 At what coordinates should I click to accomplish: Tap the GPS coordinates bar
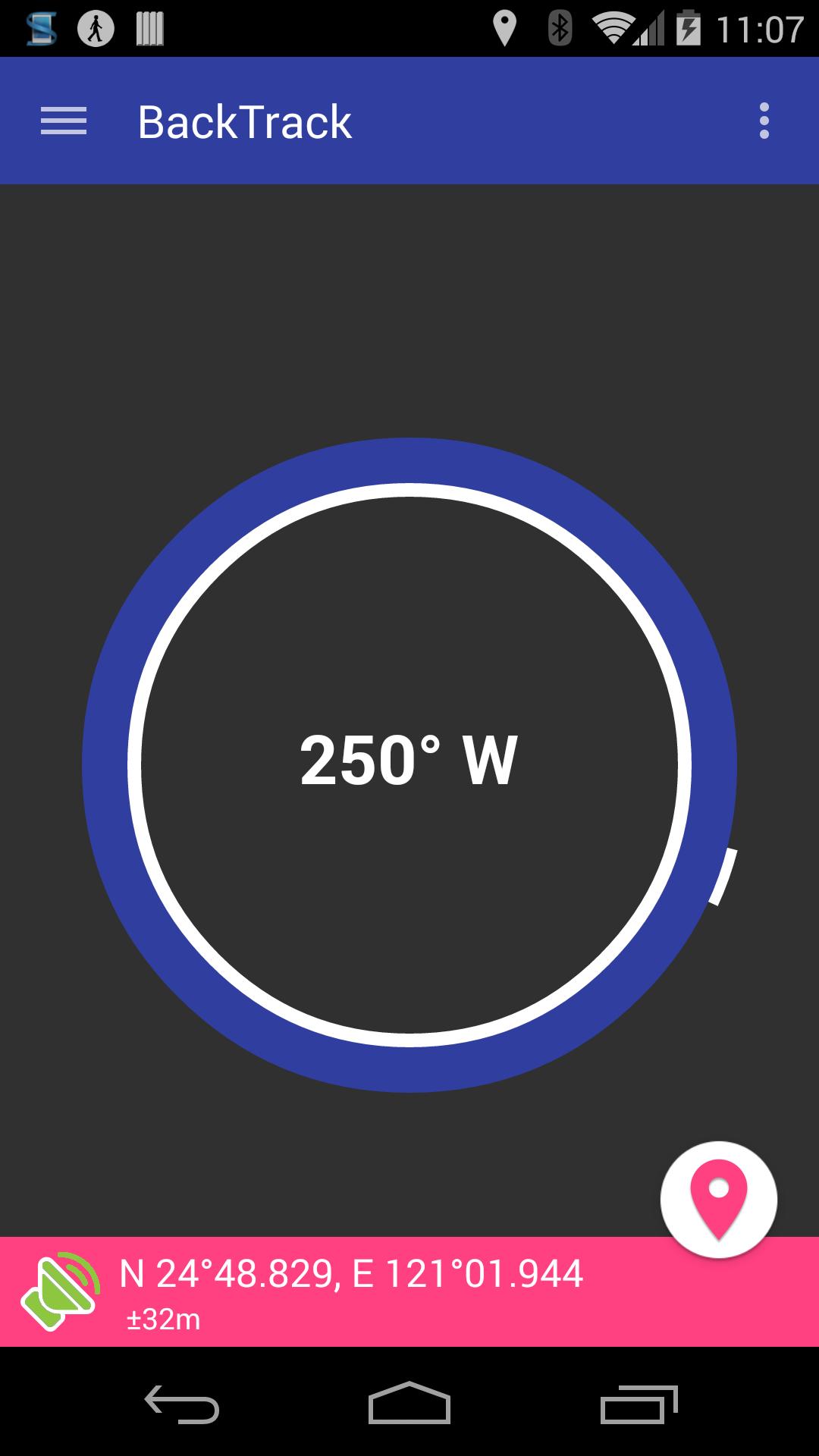point(351,1291)
